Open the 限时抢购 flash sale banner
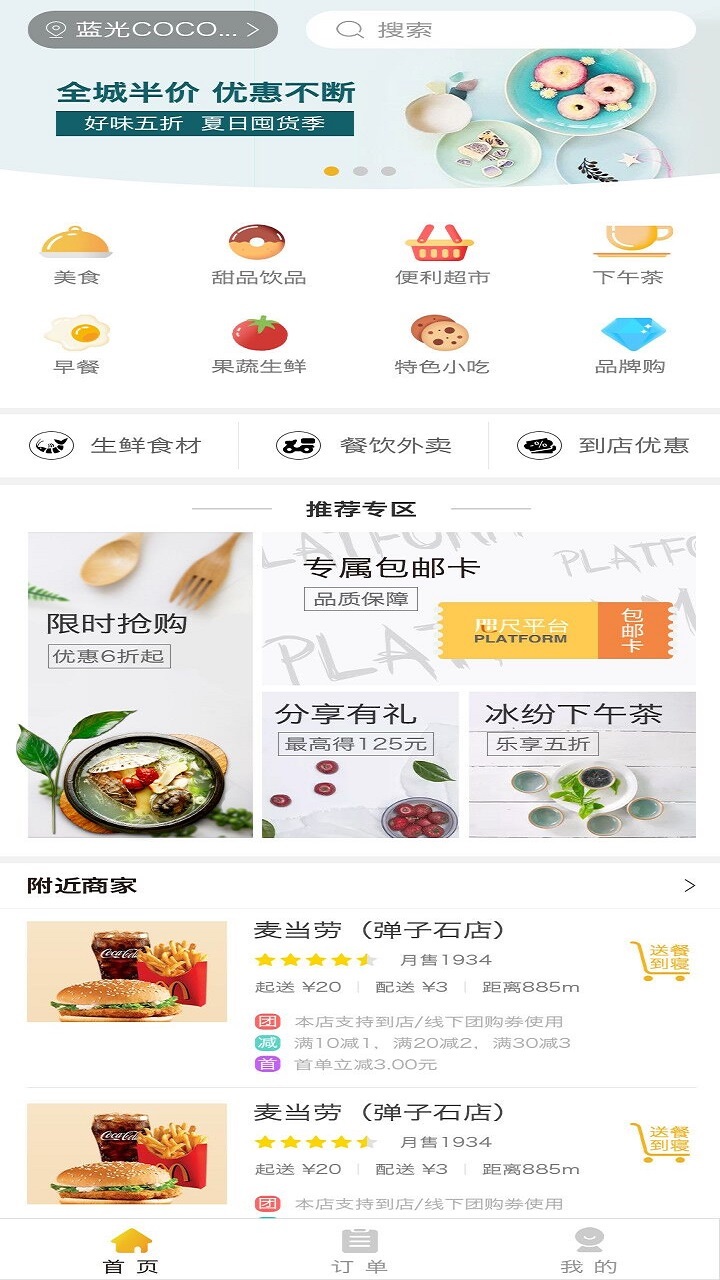Image resolution: width=720 pixels, height=1280 pixels. pyautogui.click(x=140, y=685)
